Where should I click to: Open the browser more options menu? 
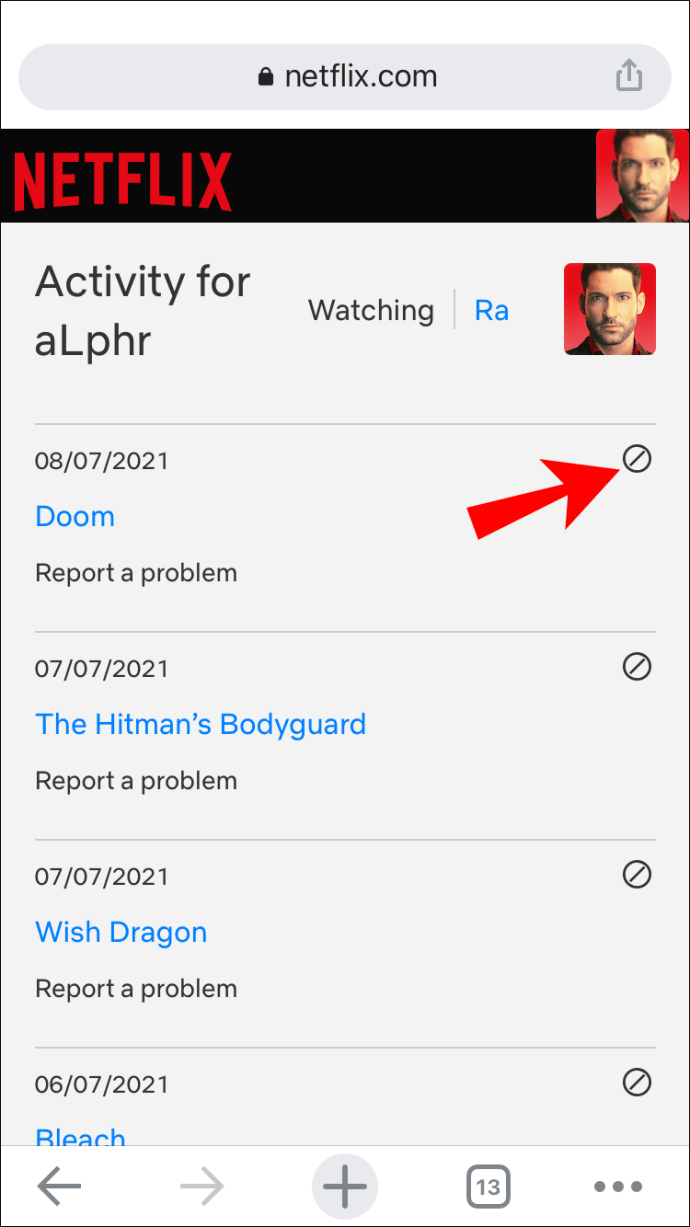618,1187
